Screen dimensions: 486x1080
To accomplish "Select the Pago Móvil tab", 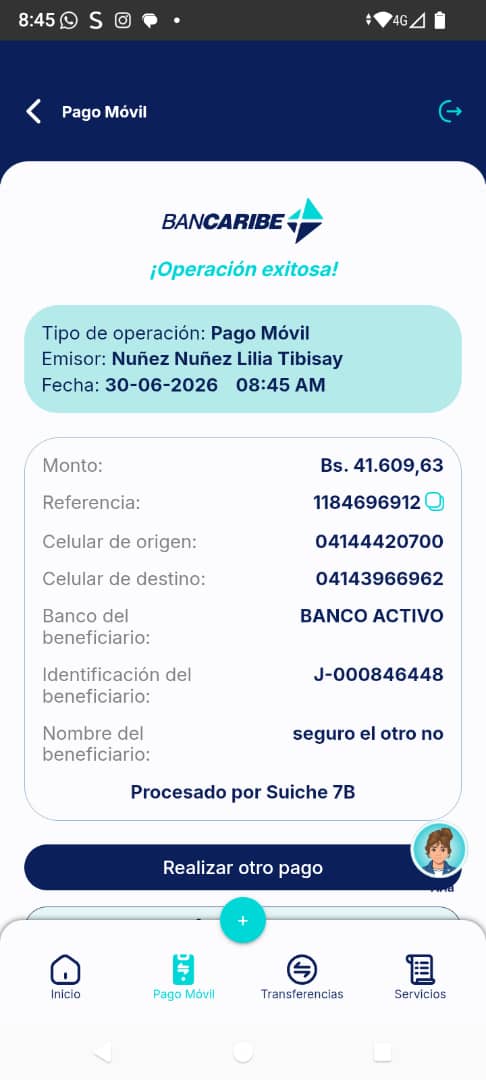I will (183, 977).
